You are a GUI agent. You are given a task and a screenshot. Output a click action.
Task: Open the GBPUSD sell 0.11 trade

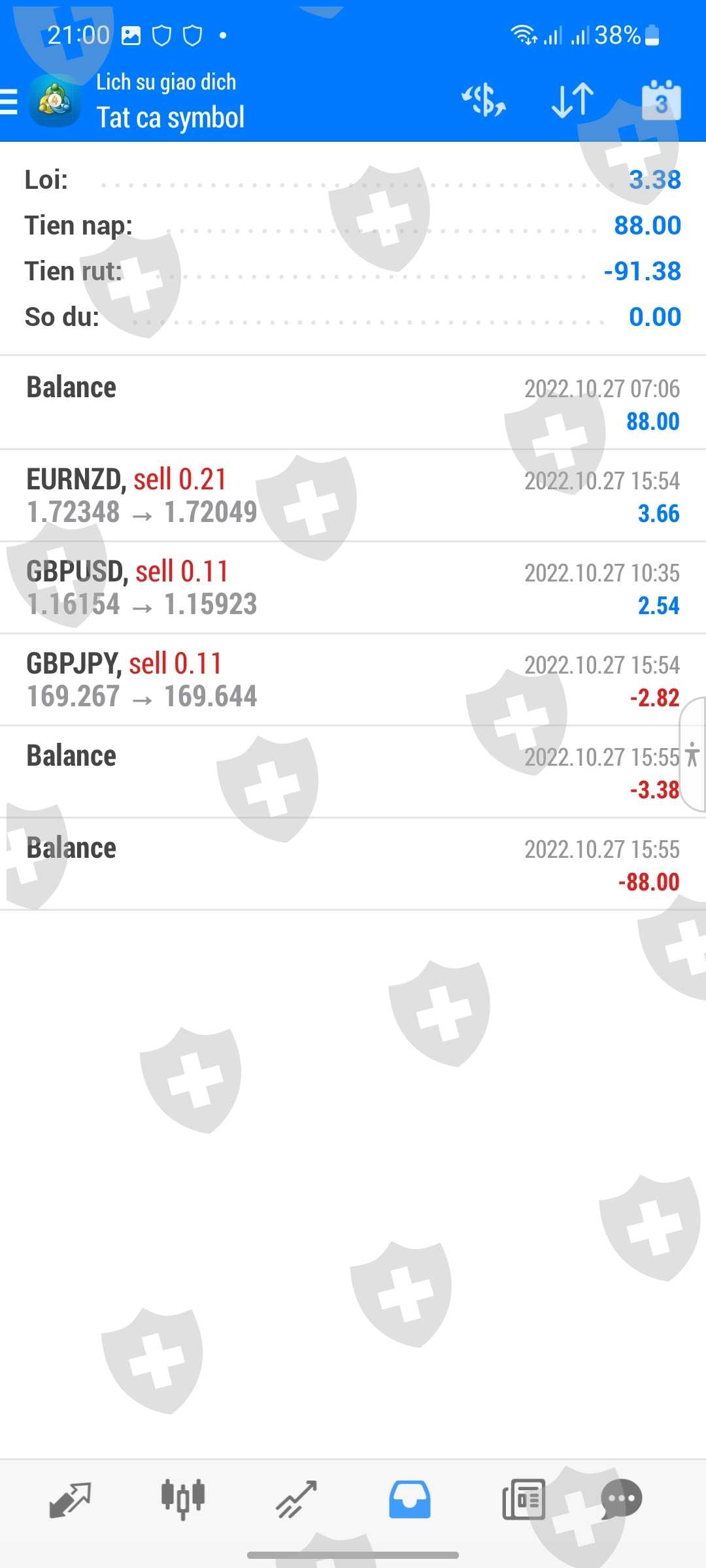pyautogui.click(x=353, y=588)
